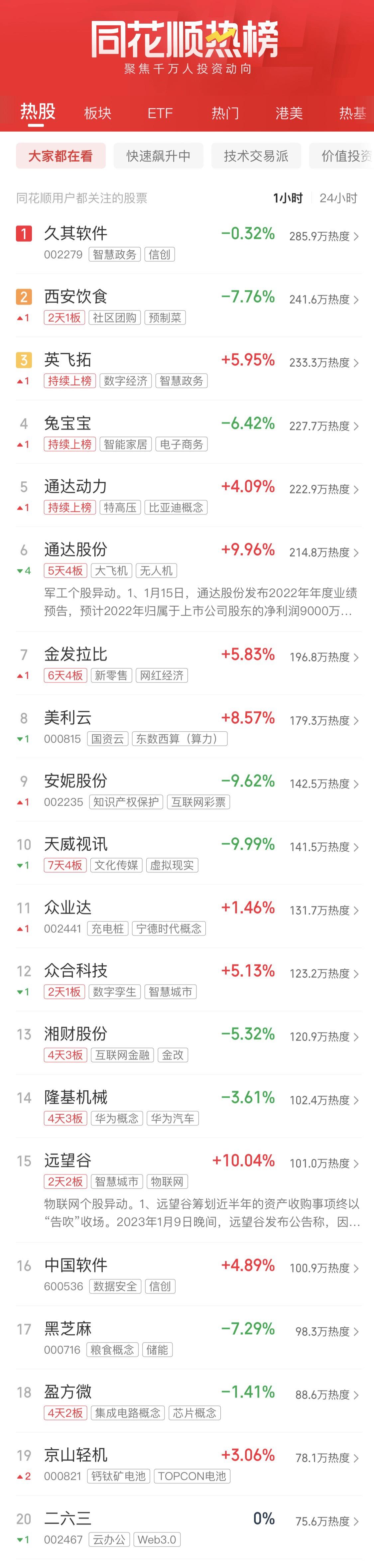This screenshot has height=1568, width=374.
Task: Open the 英飞拓 stock row
Action: [67, 360]
